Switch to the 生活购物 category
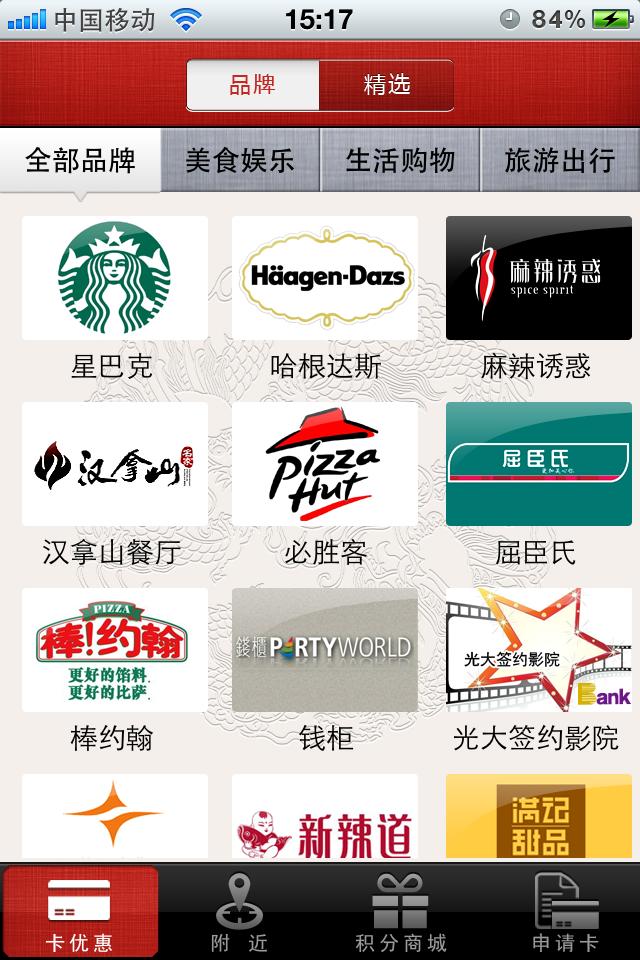The height and width of the screenshot is (960, 640). 400,160
